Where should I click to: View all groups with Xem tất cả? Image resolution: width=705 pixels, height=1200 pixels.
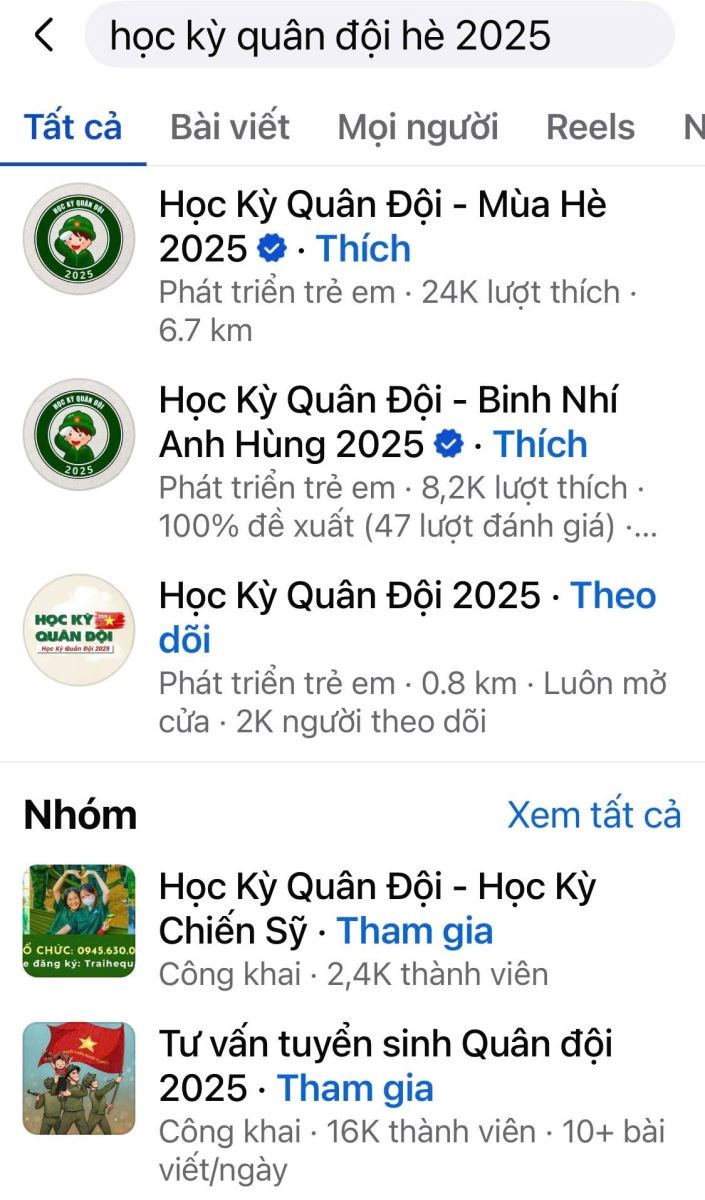click(593, 815)
